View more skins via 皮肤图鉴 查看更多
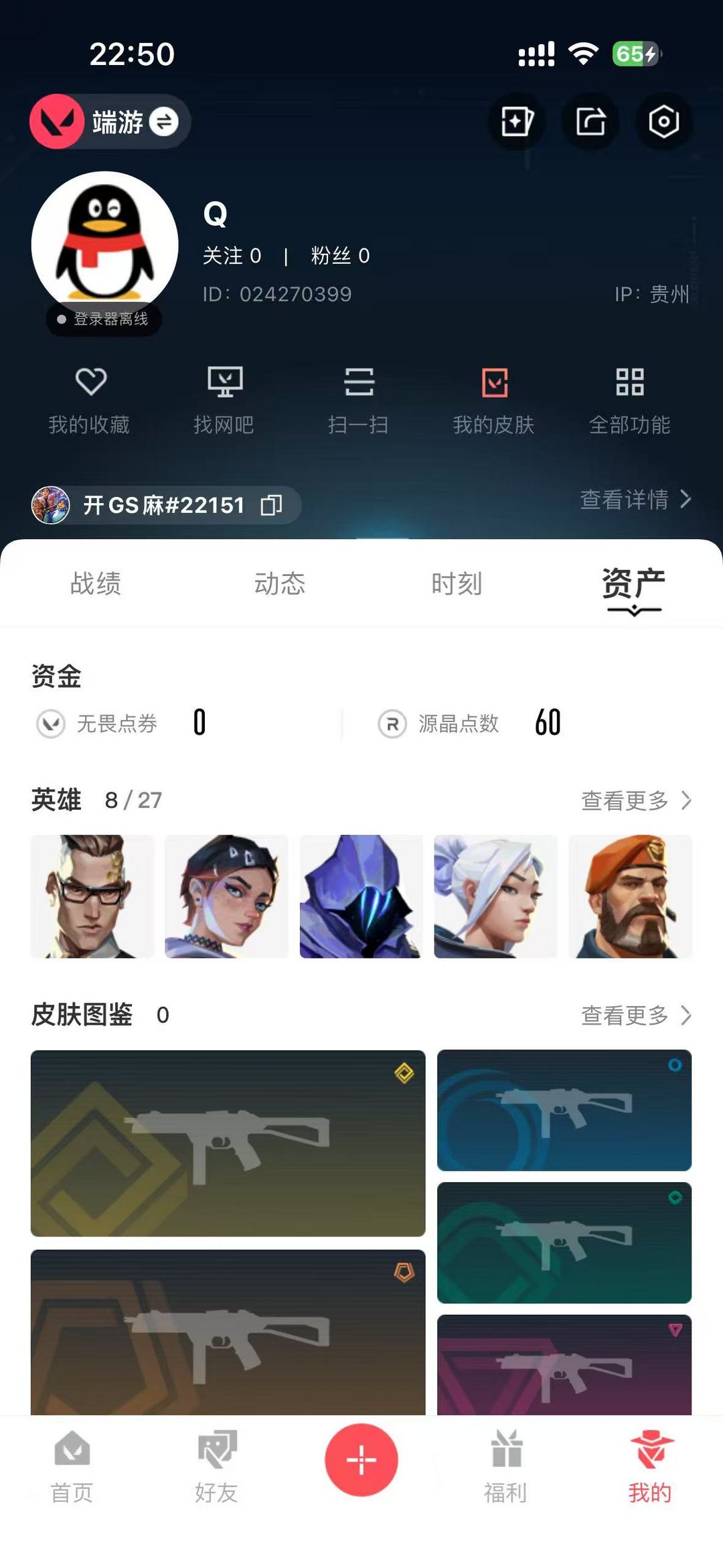 point(635,1015)
